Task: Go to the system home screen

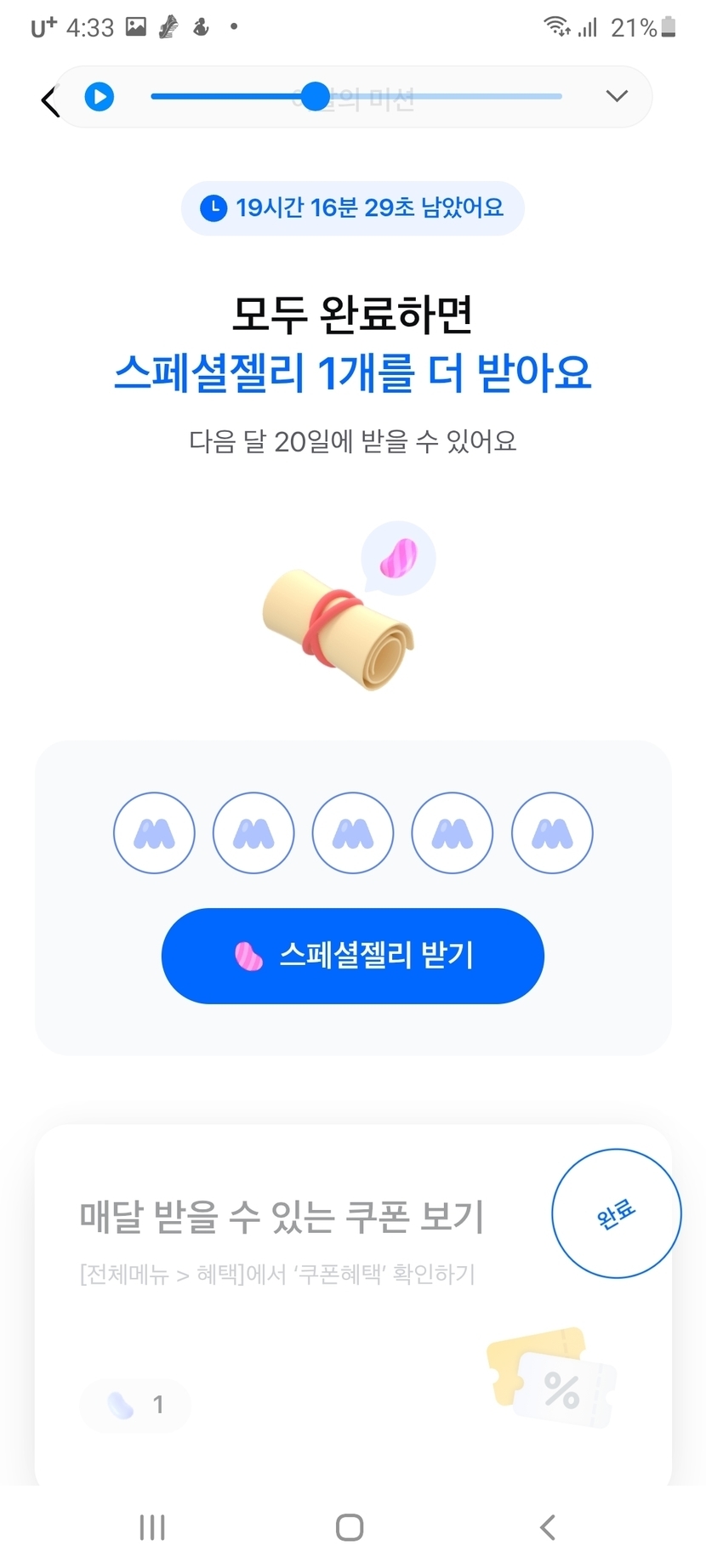Action: 350,1527
